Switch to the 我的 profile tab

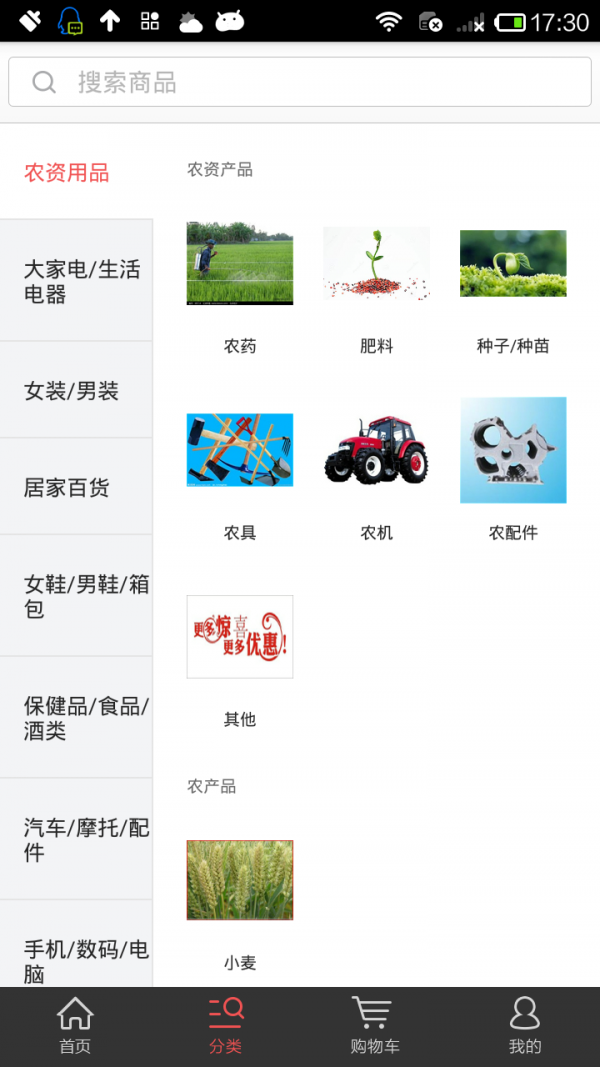point(525,1027)
